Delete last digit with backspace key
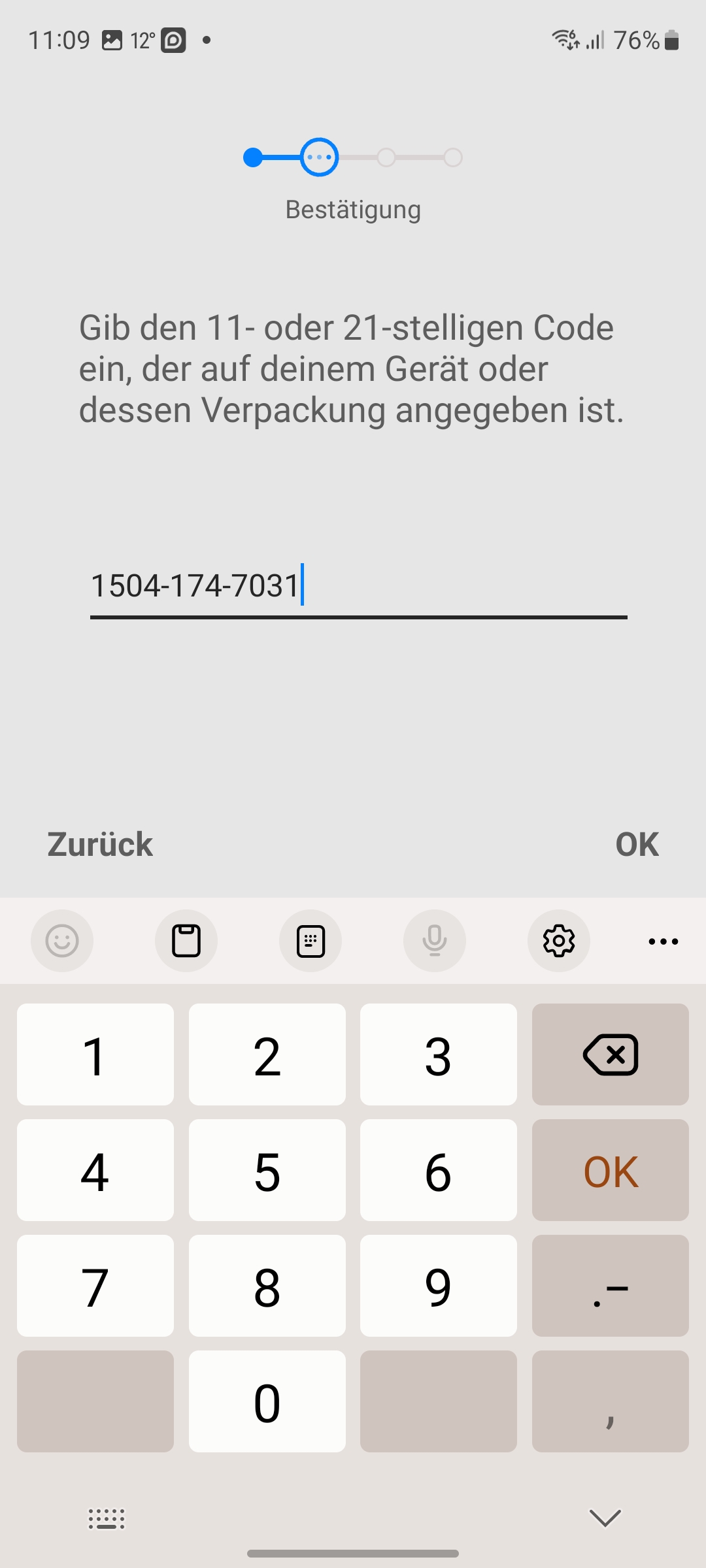The image size is (706, 1568). [610, 1054]
